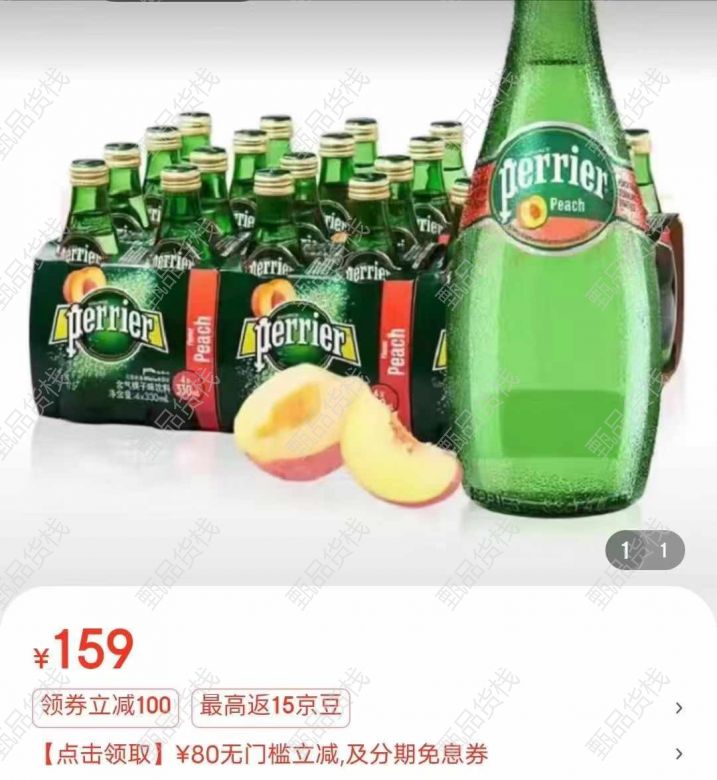Tap the 最高返15京豆 chip

pos(270,707)
